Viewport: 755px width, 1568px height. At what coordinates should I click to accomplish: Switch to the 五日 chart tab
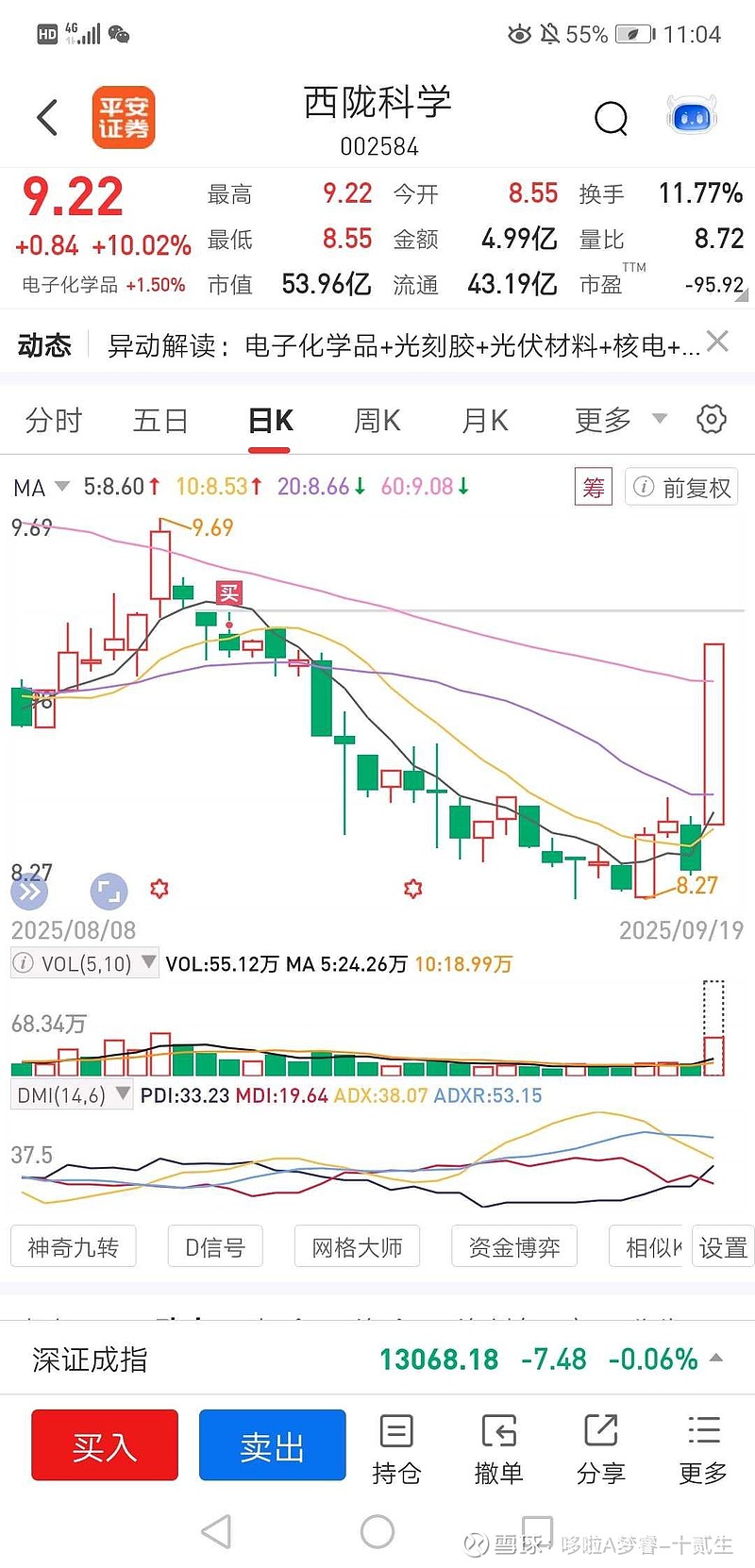click(160, 420)
